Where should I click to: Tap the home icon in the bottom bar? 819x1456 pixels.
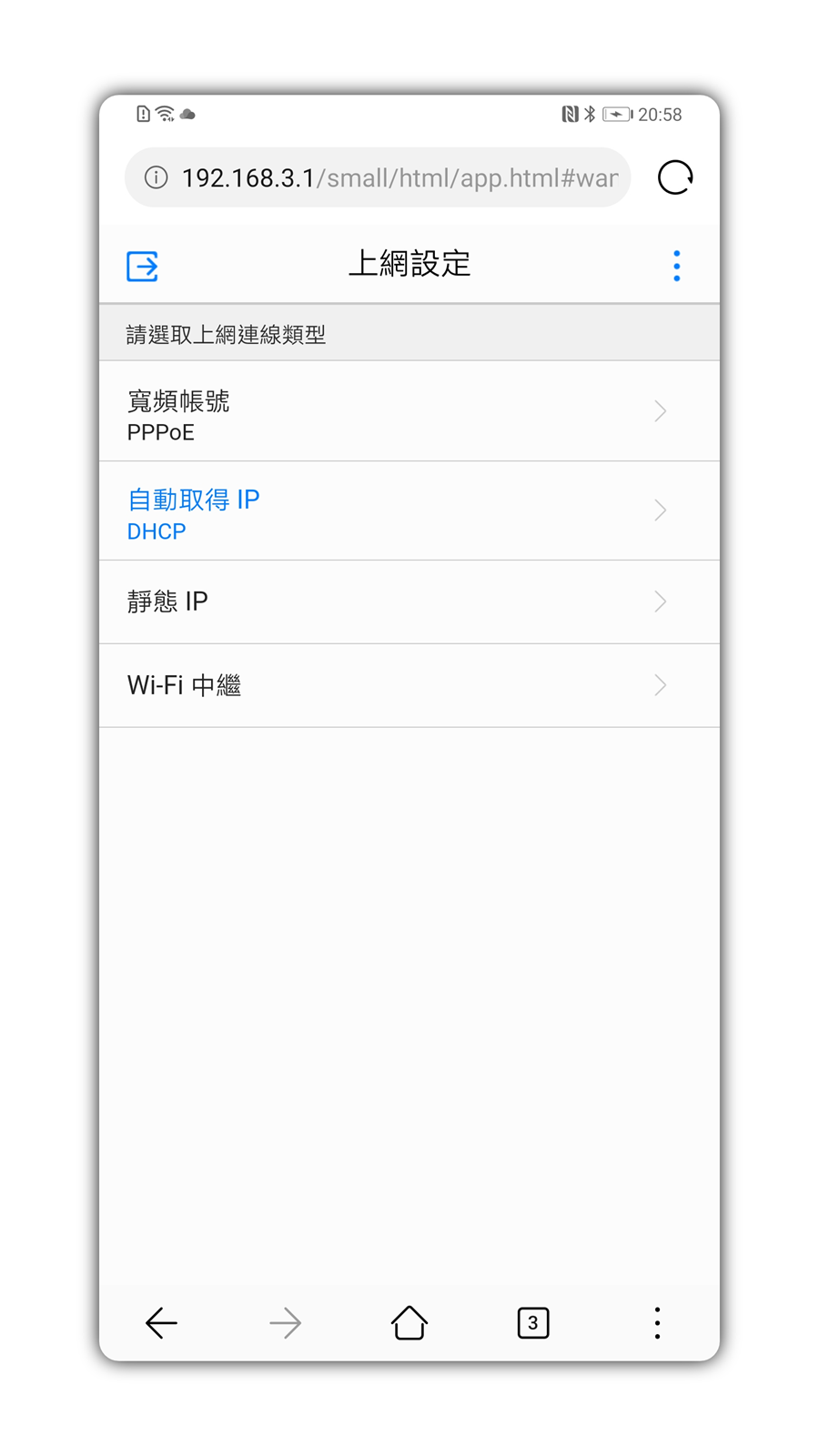tap(408, 1322)
